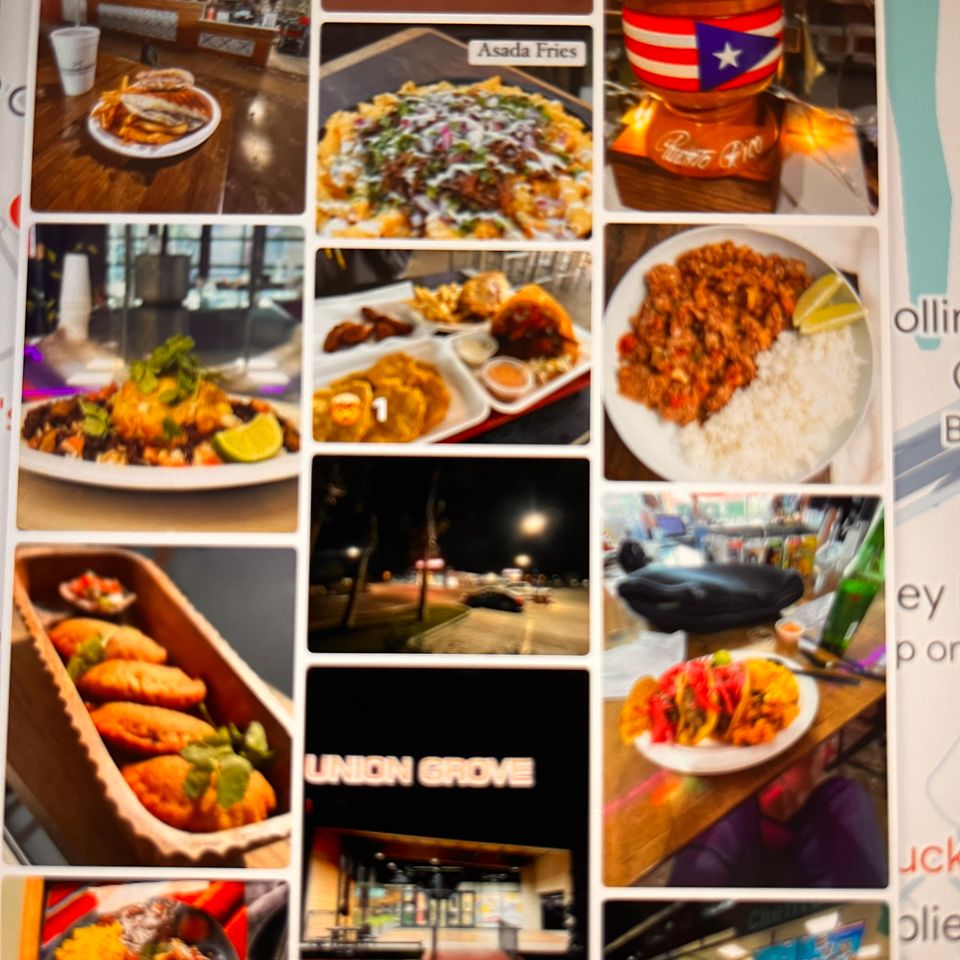
Task: View the nighttime parking lot photo
Action: tap(449, 554)
